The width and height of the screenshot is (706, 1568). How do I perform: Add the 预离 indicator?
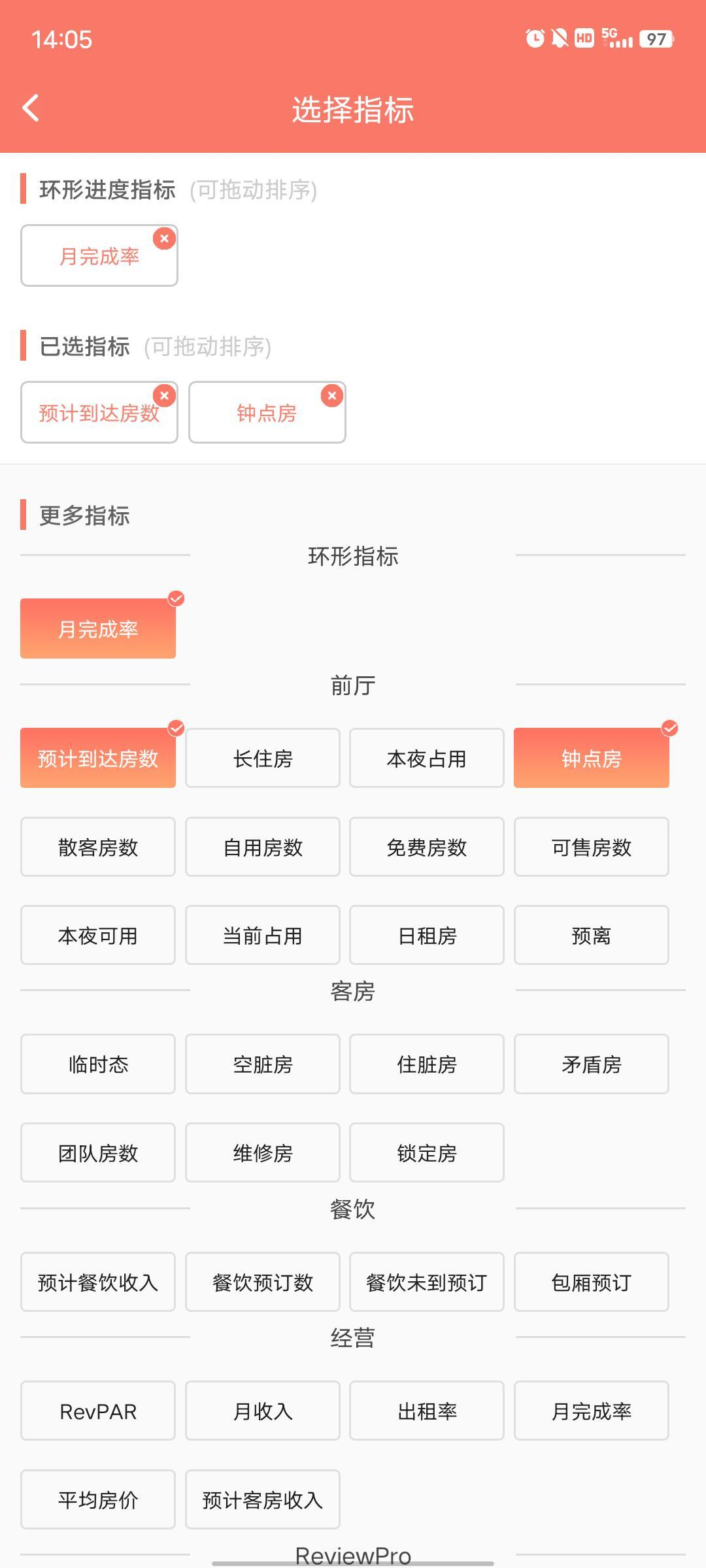pos(592,935)
